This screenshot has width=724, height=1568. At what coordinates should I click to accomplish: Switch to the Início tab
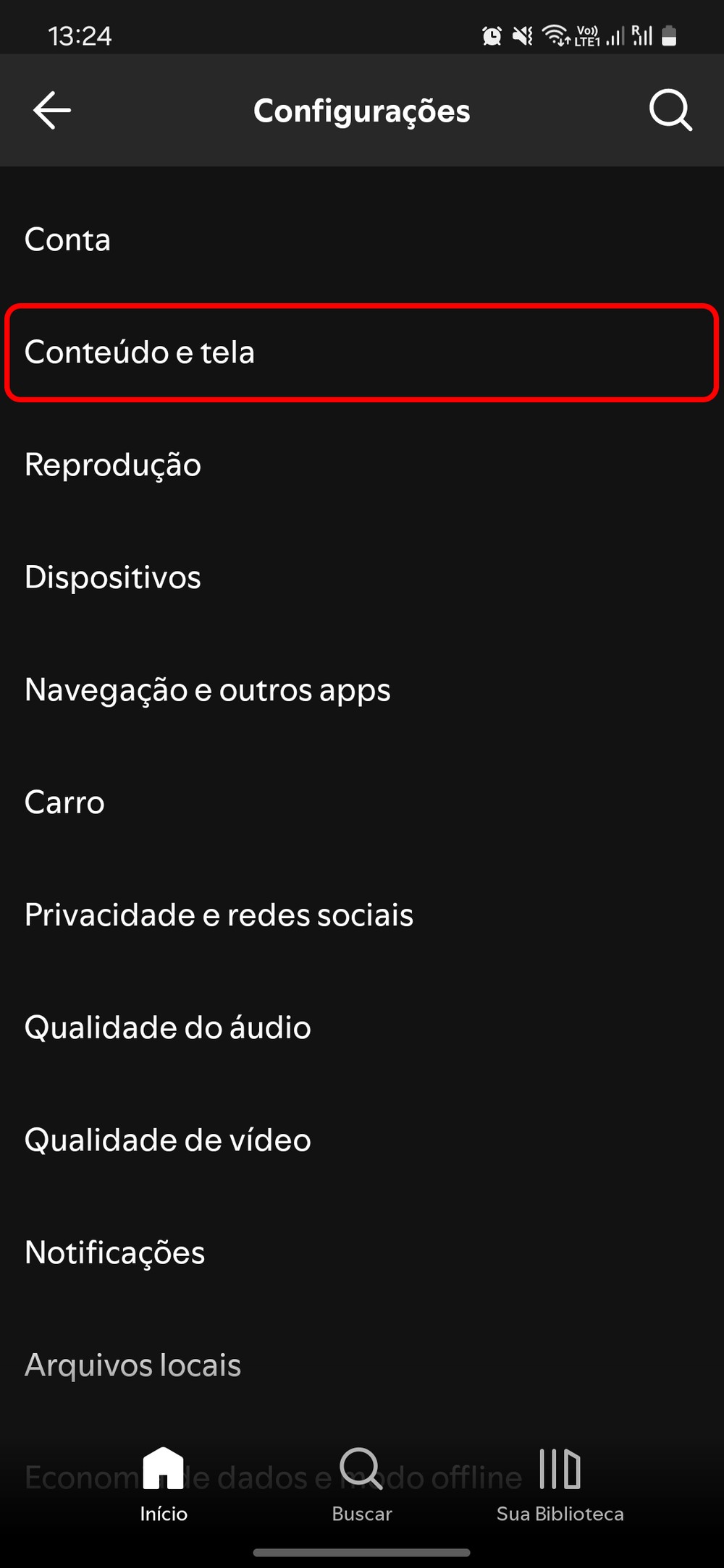(x=164, y=1483)
